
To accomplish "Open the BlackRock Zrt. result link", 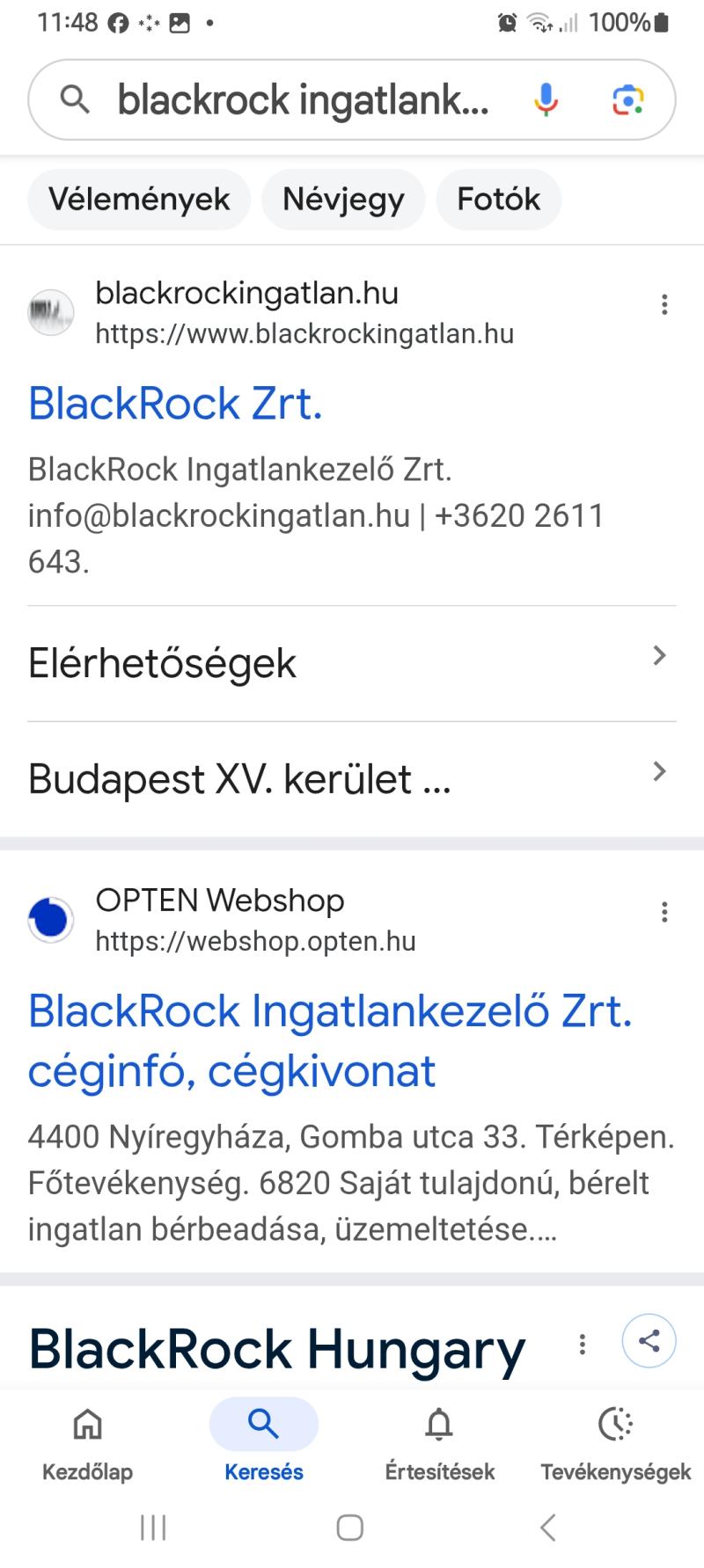I will pyautogui.click(x=175, y=404).
